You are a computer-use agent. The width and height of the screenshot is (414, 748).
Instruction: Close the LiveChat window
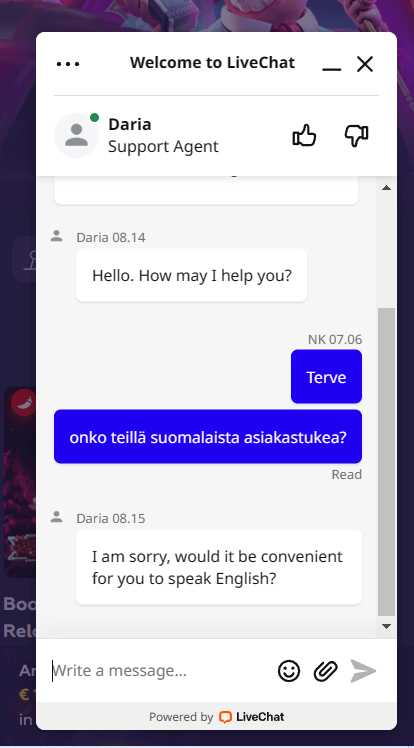[365, 64]
